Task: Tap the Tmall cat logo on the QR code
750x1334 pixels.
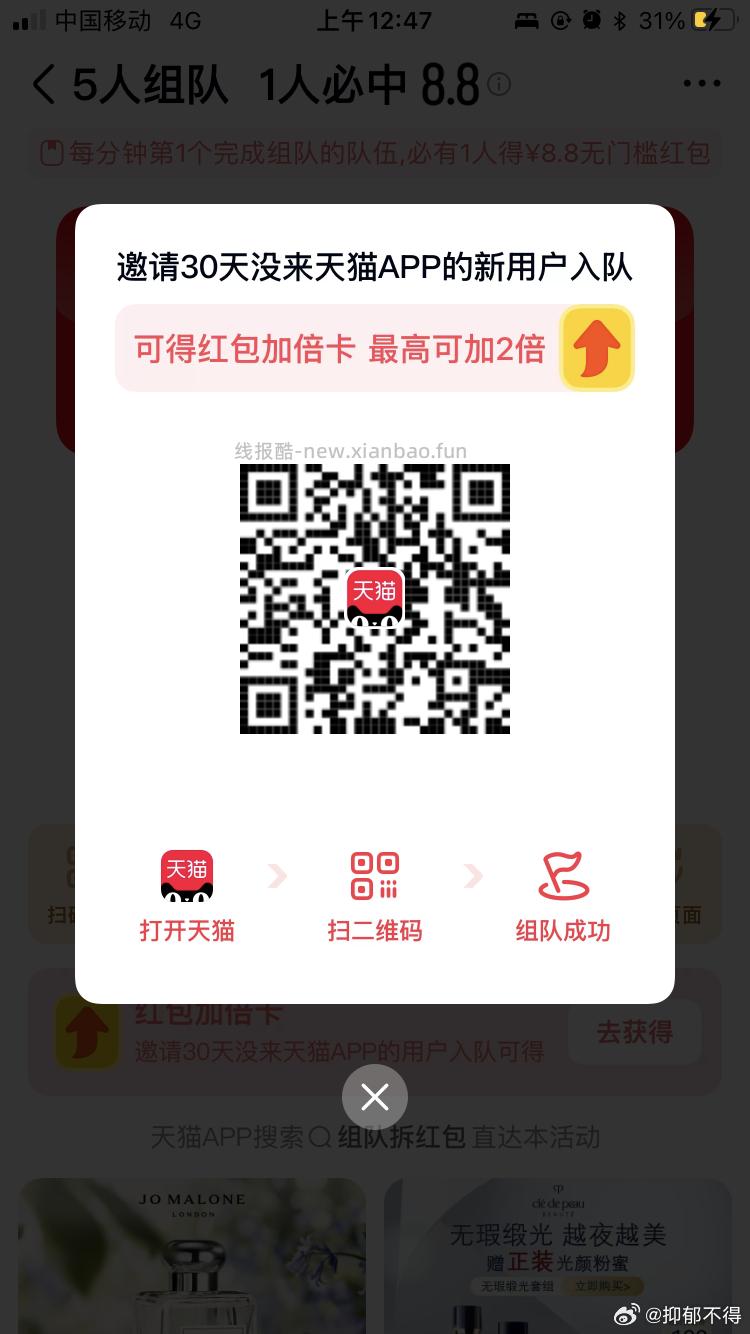Action: (x=375, y=597)
